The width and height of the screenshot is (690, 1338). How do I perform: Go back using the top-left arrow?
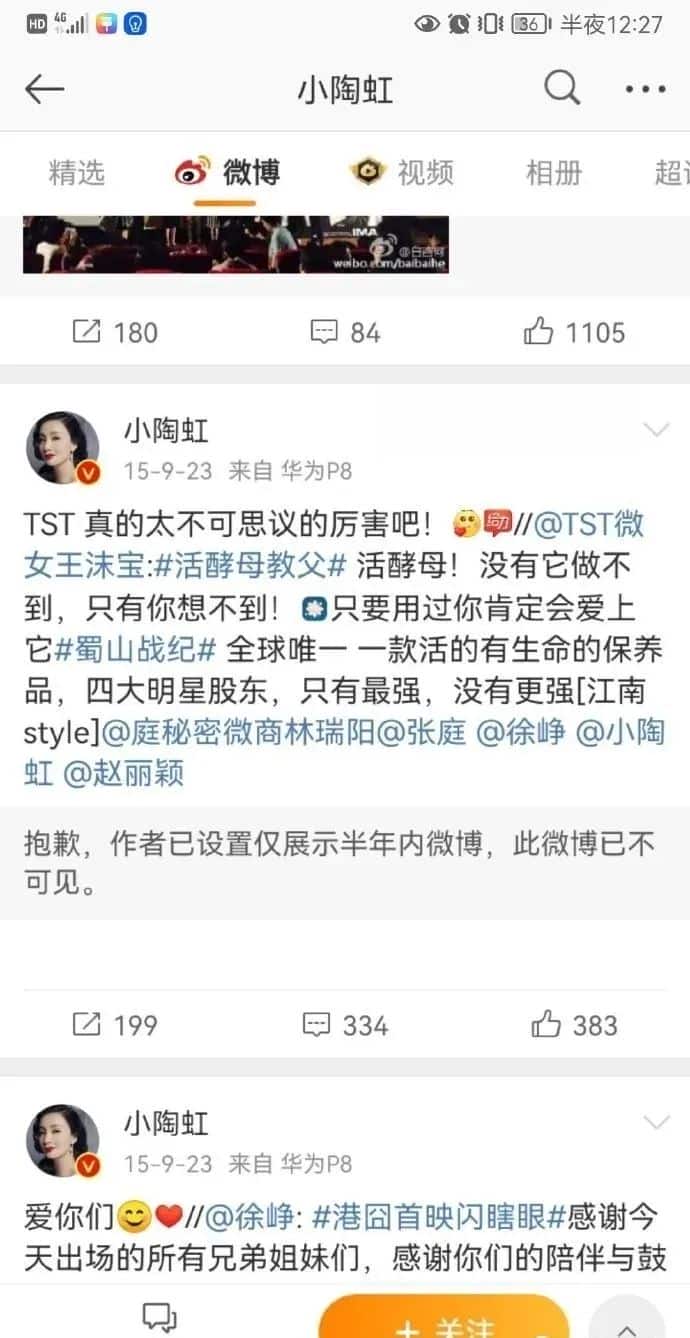(x=44, y=89)
